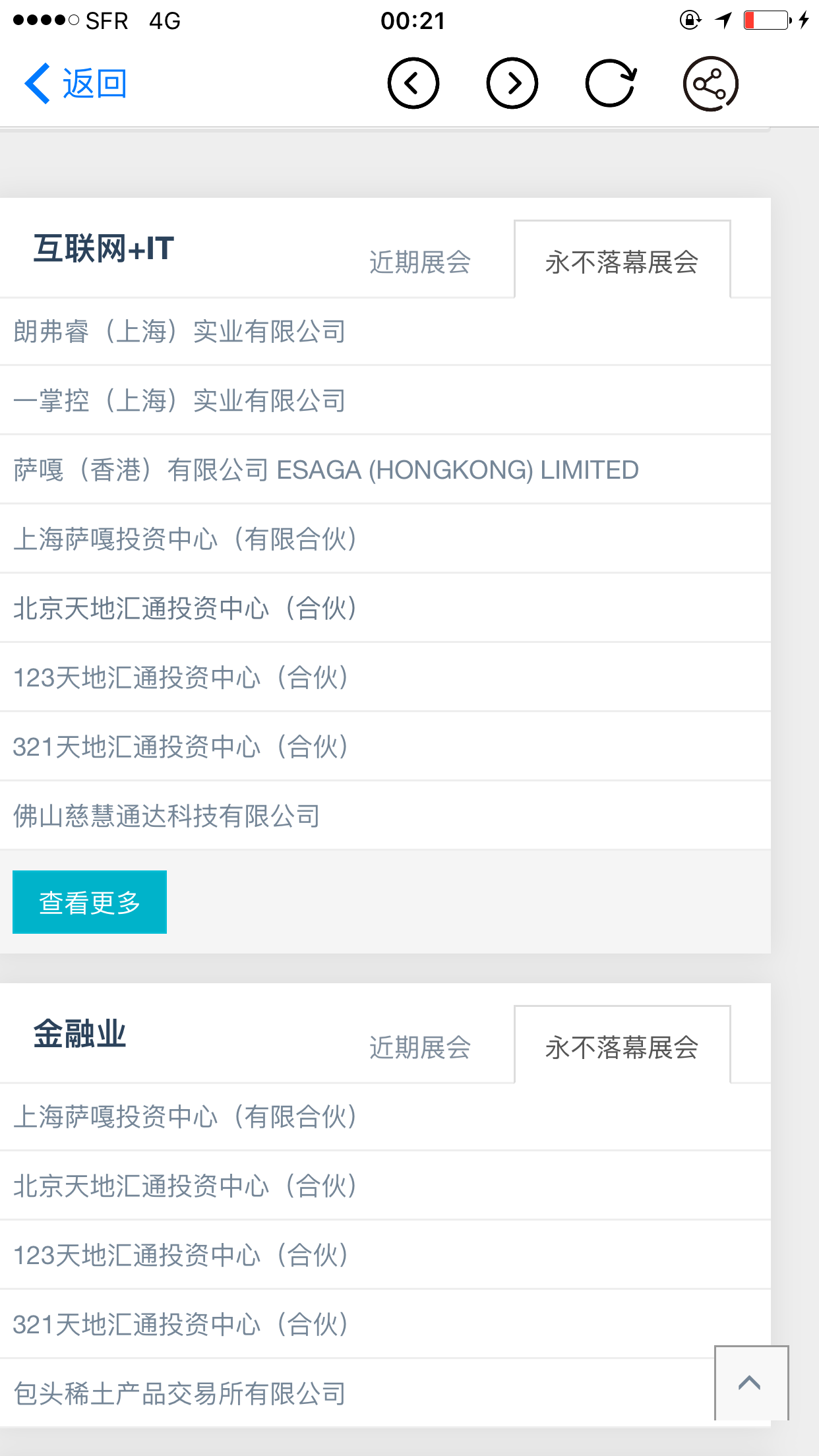Open 佛山慈慧通达科技有限公司
Image resolution: width=819 pixels, height=1456 pixels.
coord(385,816)
